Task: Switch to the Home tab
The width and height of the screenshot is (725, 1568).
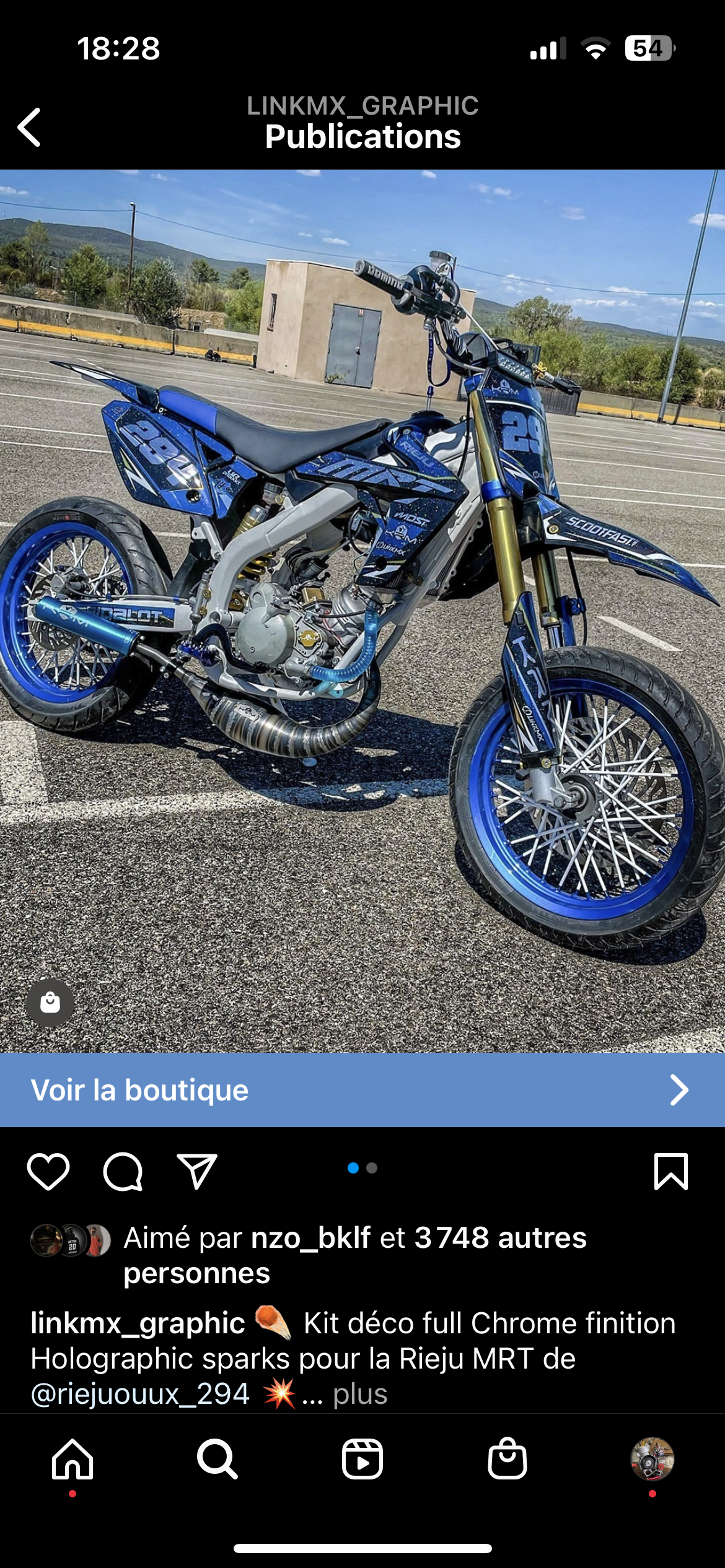Action: 72,1459
